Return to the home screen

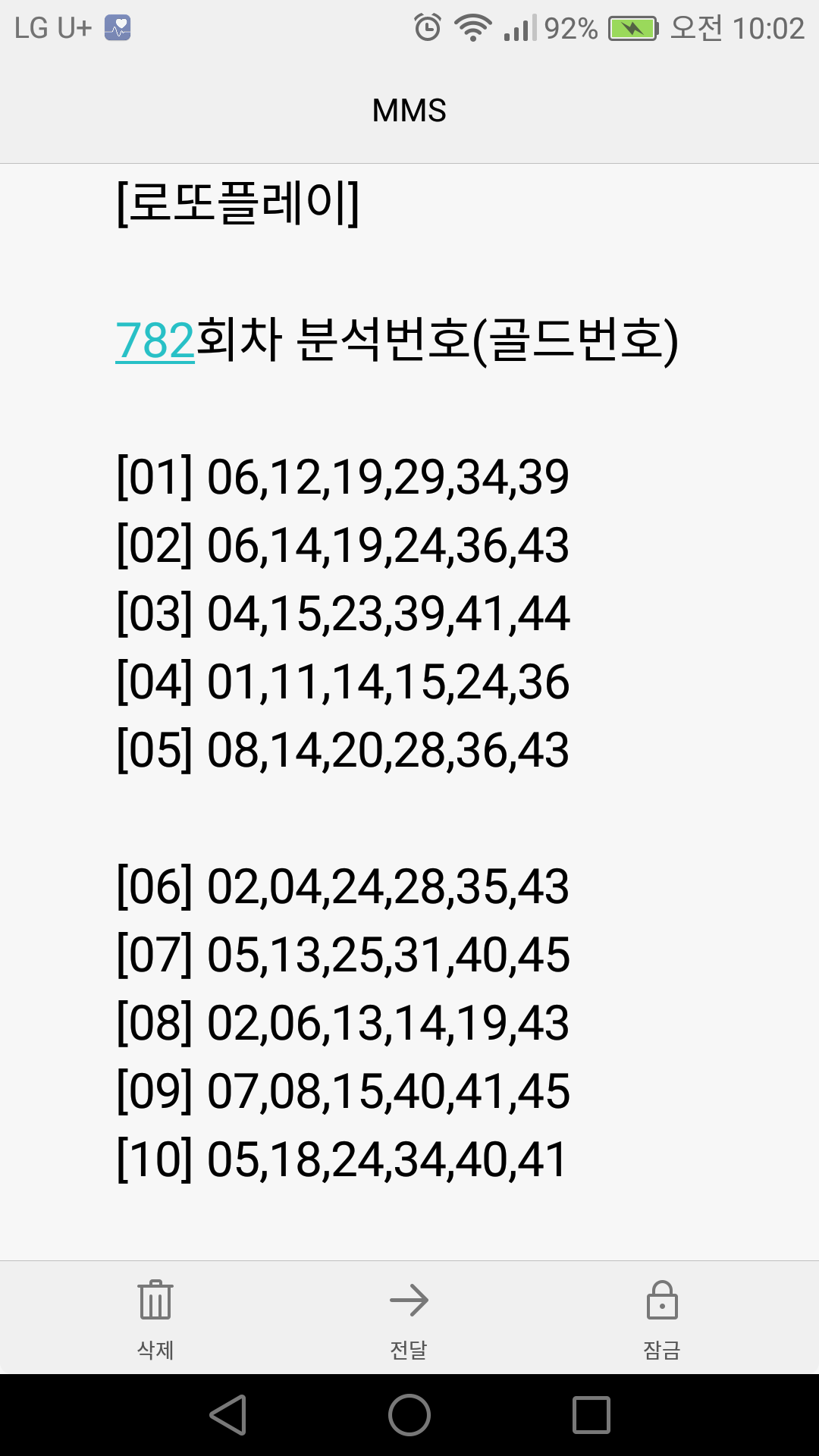pyautogui.click(x=409, y=1415)
